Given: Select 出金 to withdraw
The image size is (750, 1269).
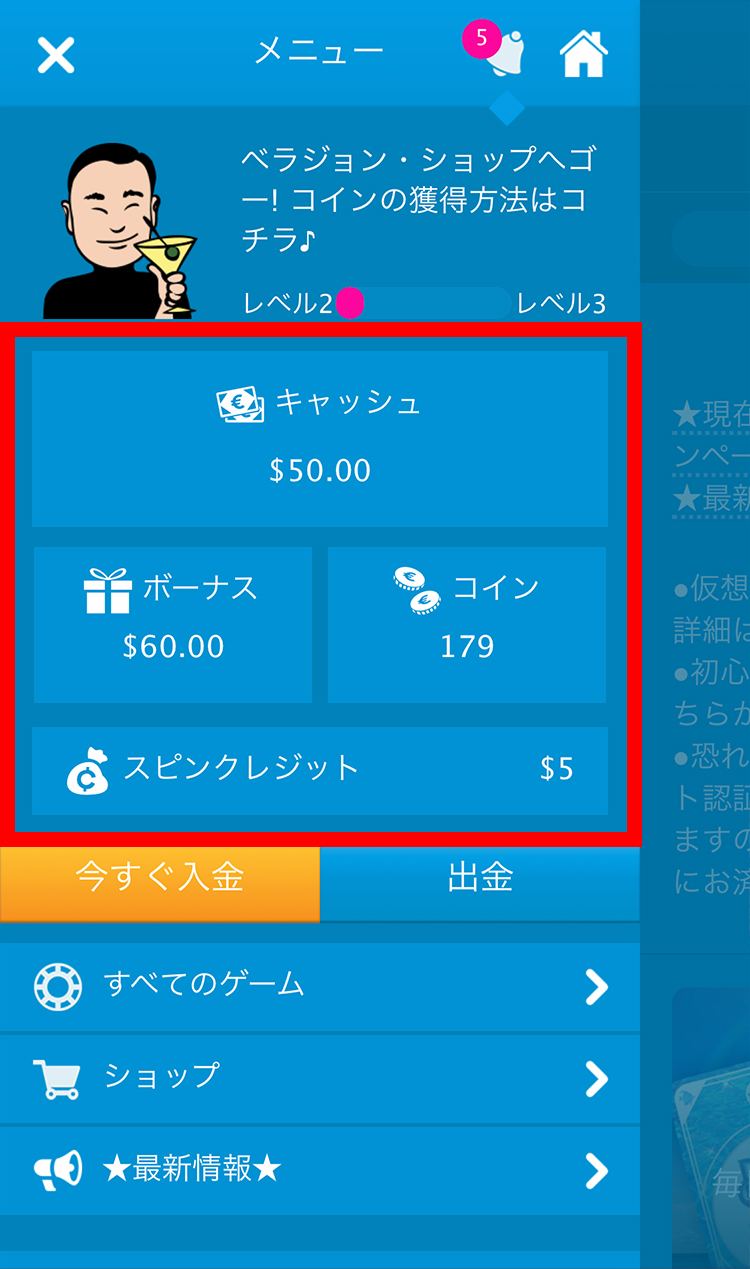Looking at the screenshot, I should (x=480, y=880).
